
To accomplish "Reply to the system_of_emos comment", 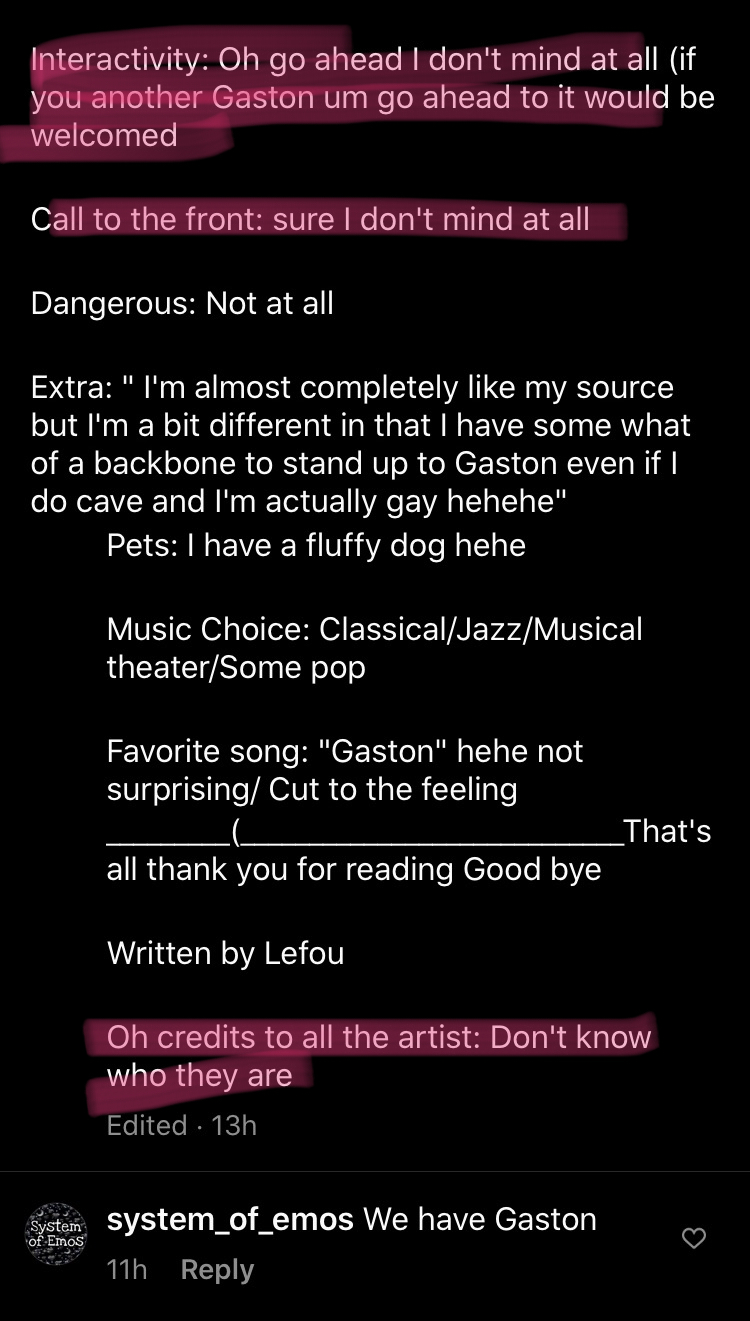I will (217, 1270).
